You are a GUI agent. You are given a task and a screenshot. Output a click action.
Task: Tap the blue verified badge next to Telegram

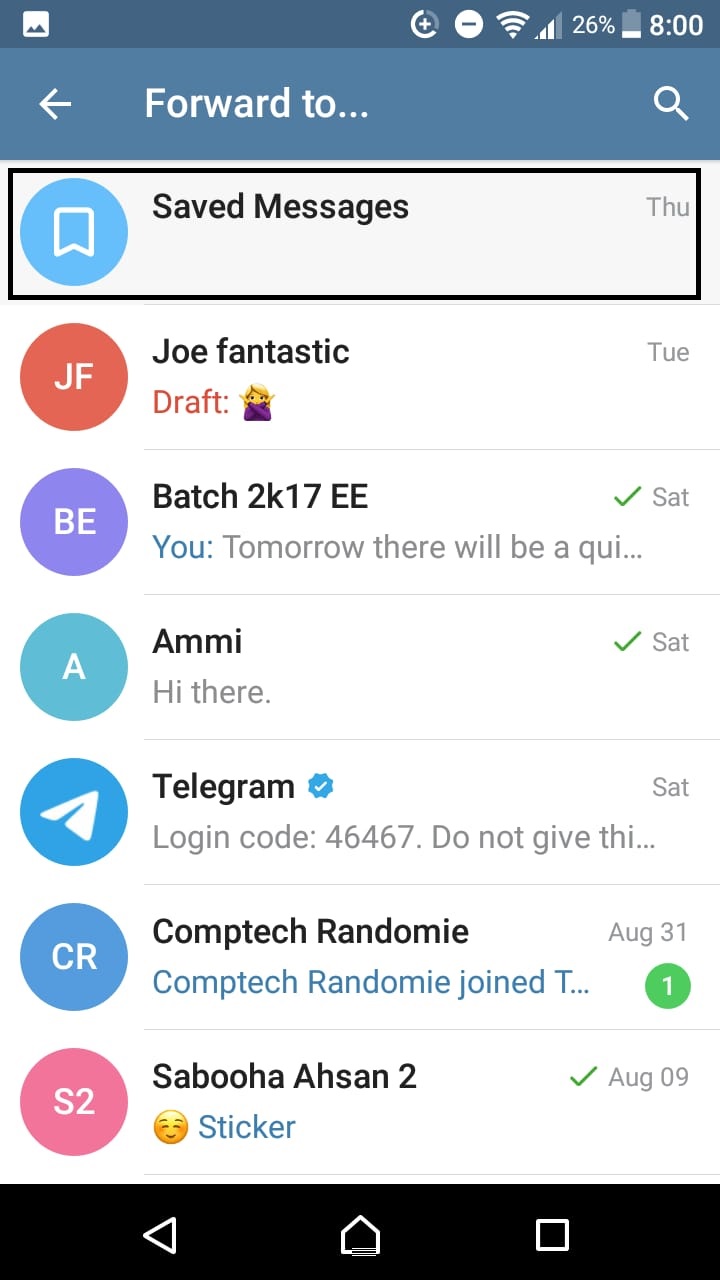tap(320, 786)
